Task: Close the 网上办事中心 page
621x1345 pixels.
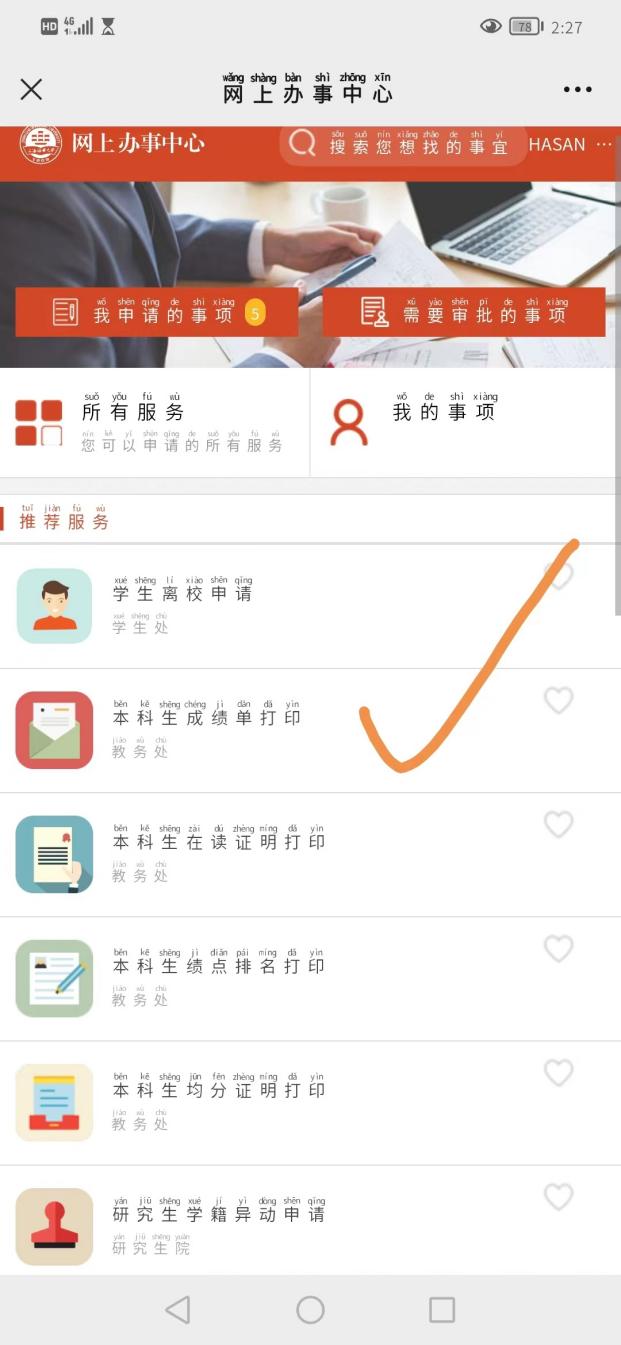Action: pos(31,89)
